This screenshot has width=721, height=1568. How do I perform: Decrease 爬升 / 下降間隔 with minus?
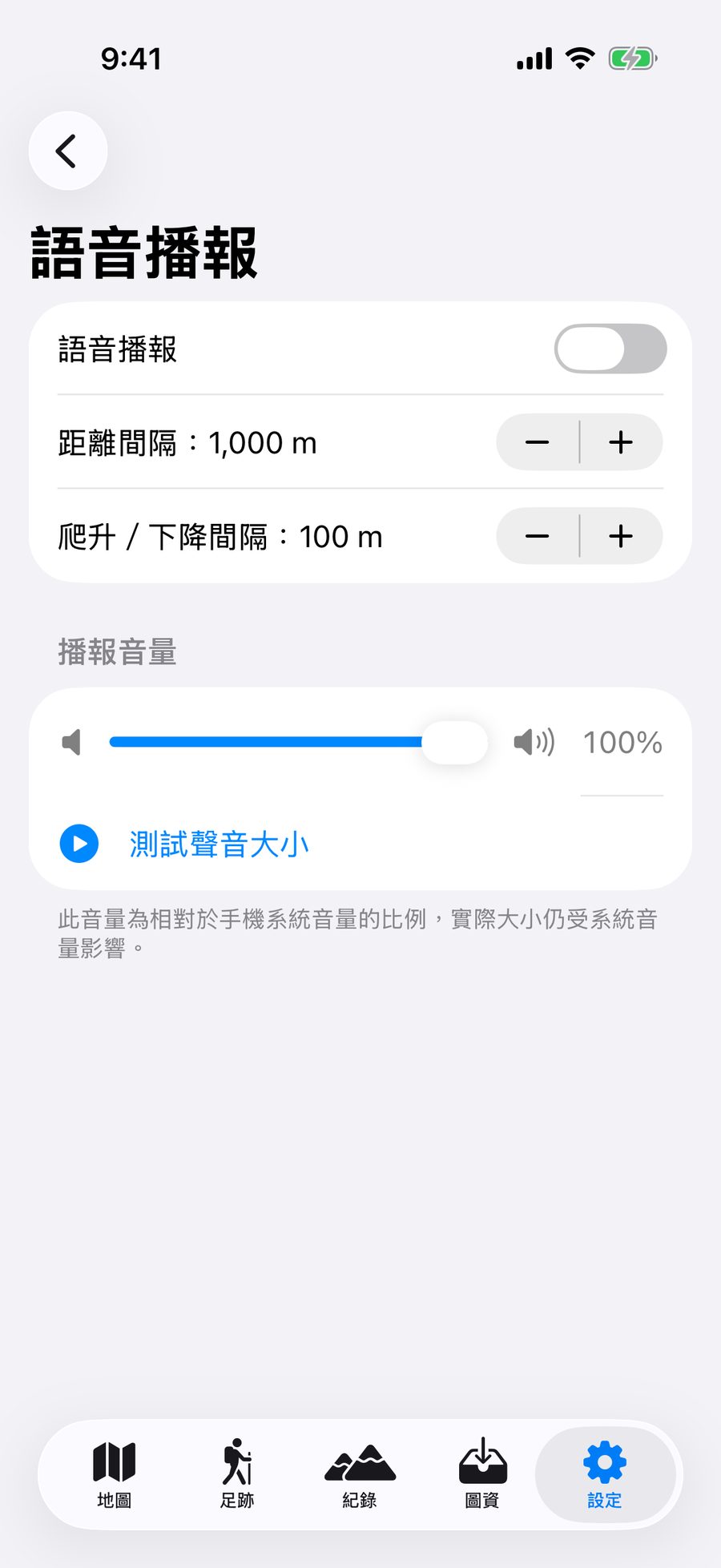point(538,536)
